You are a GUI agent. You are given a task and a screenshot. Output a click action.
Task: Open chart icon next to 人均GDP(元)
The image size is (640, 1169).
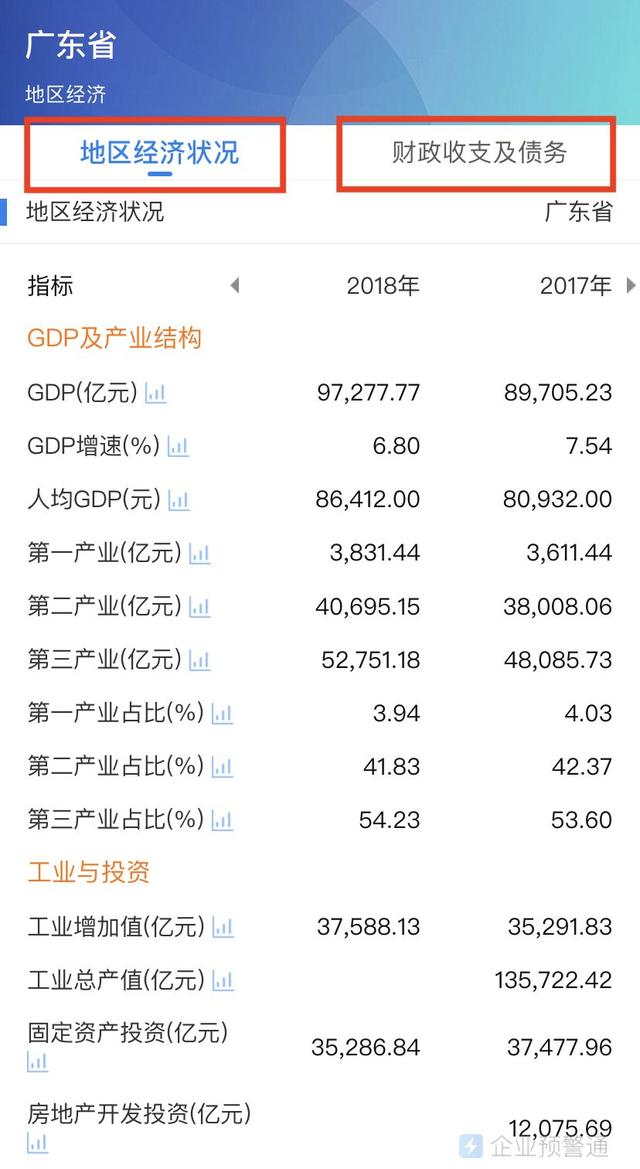179,500
